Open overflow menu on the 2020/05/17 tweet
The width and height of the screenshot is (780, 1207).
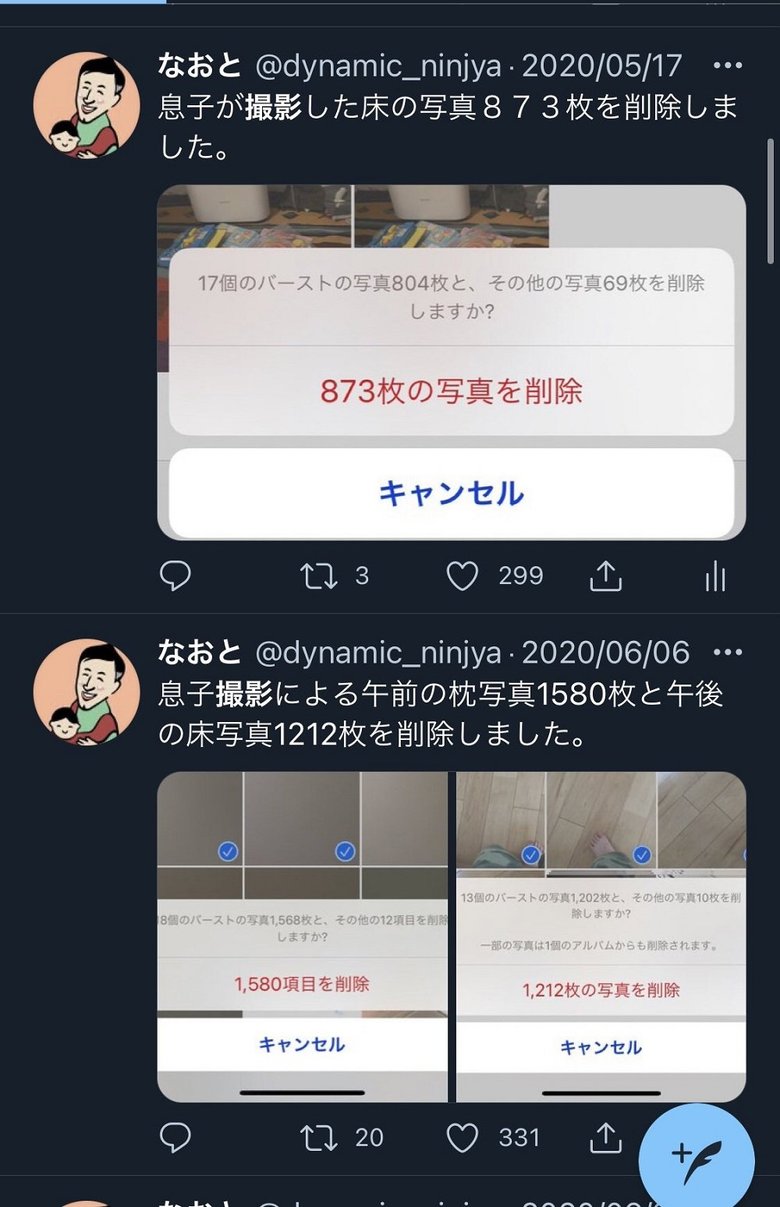727,66
